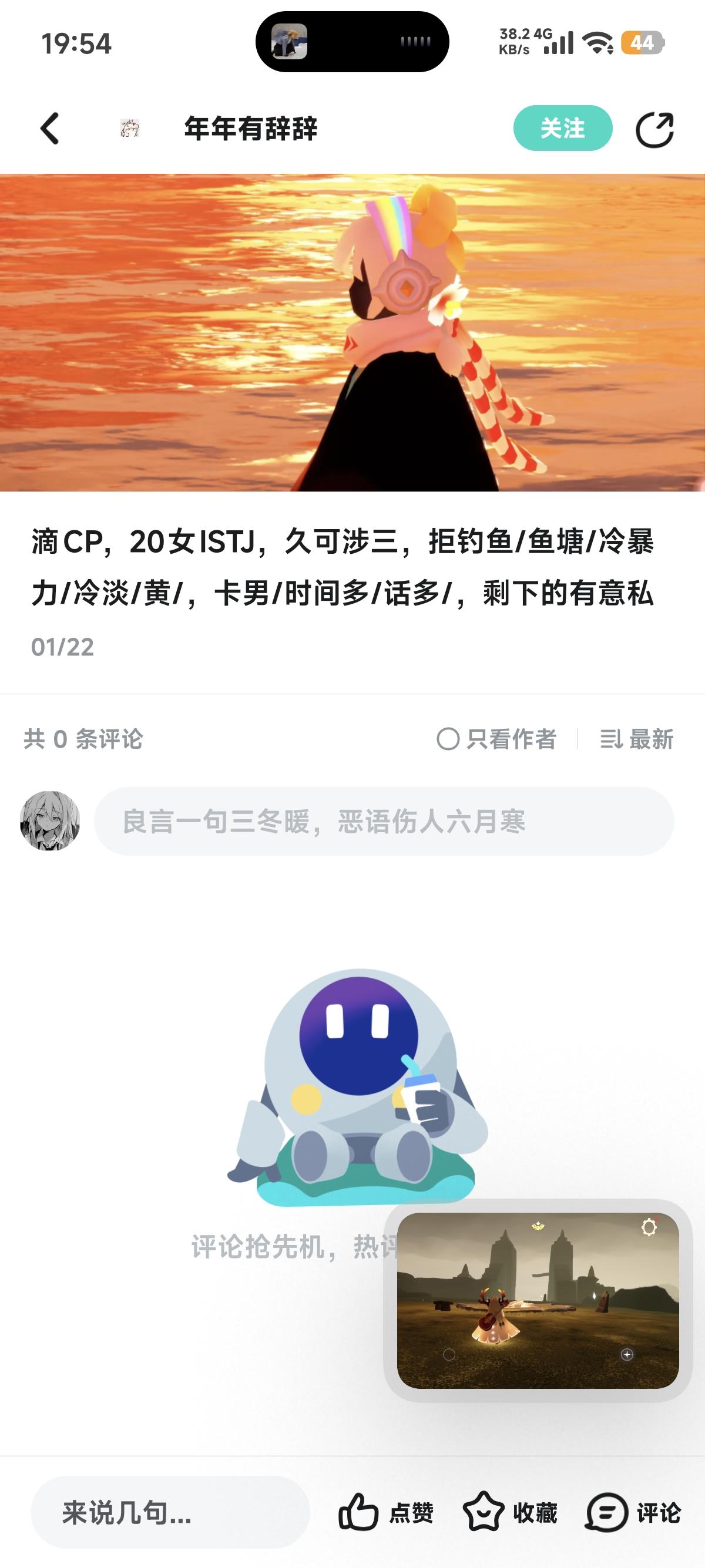This screenshot has width=705, height=1568.
Task: Follow the author with 关注 button
Action: 563,129
